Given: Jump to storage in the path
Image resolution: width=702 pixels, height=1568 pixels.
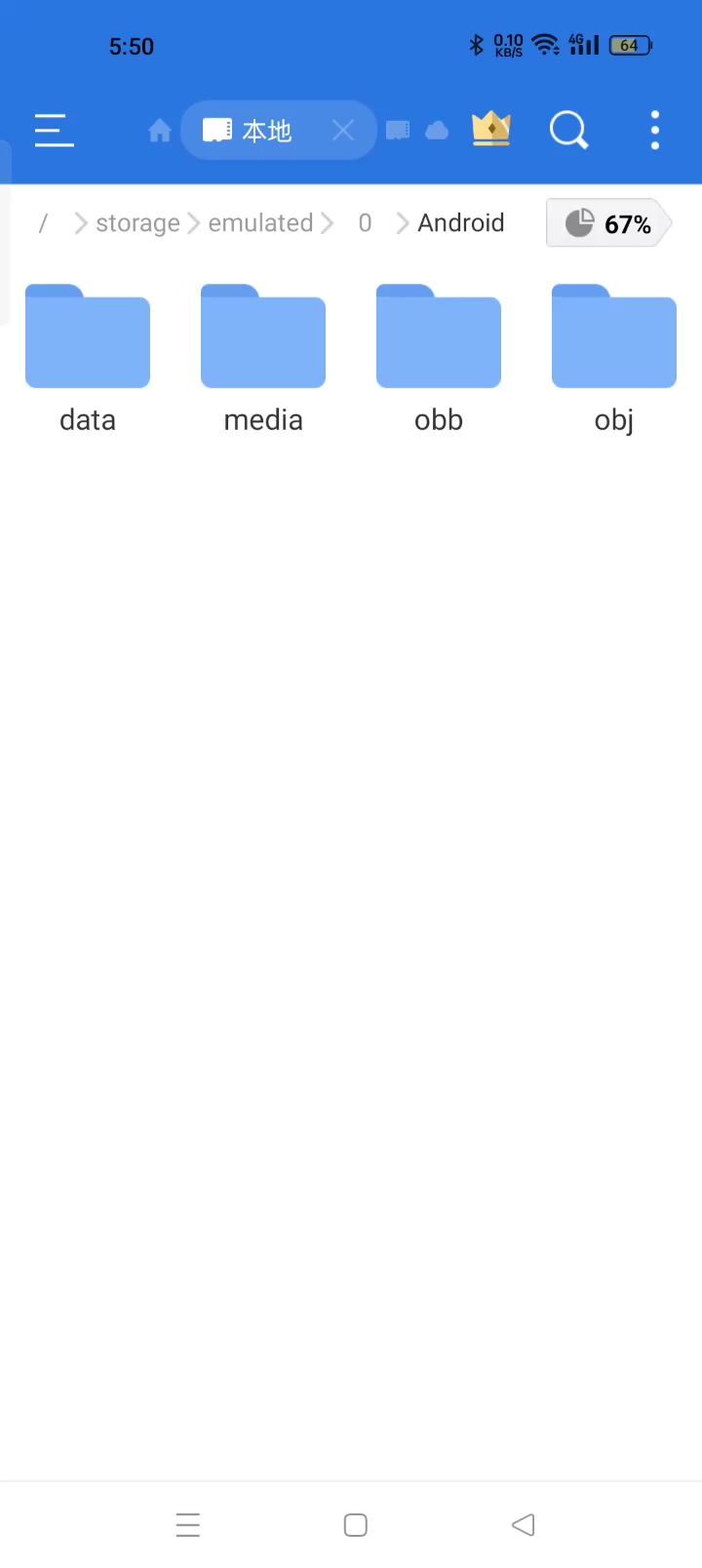Looking at the screenshot, I should [137, 223].
